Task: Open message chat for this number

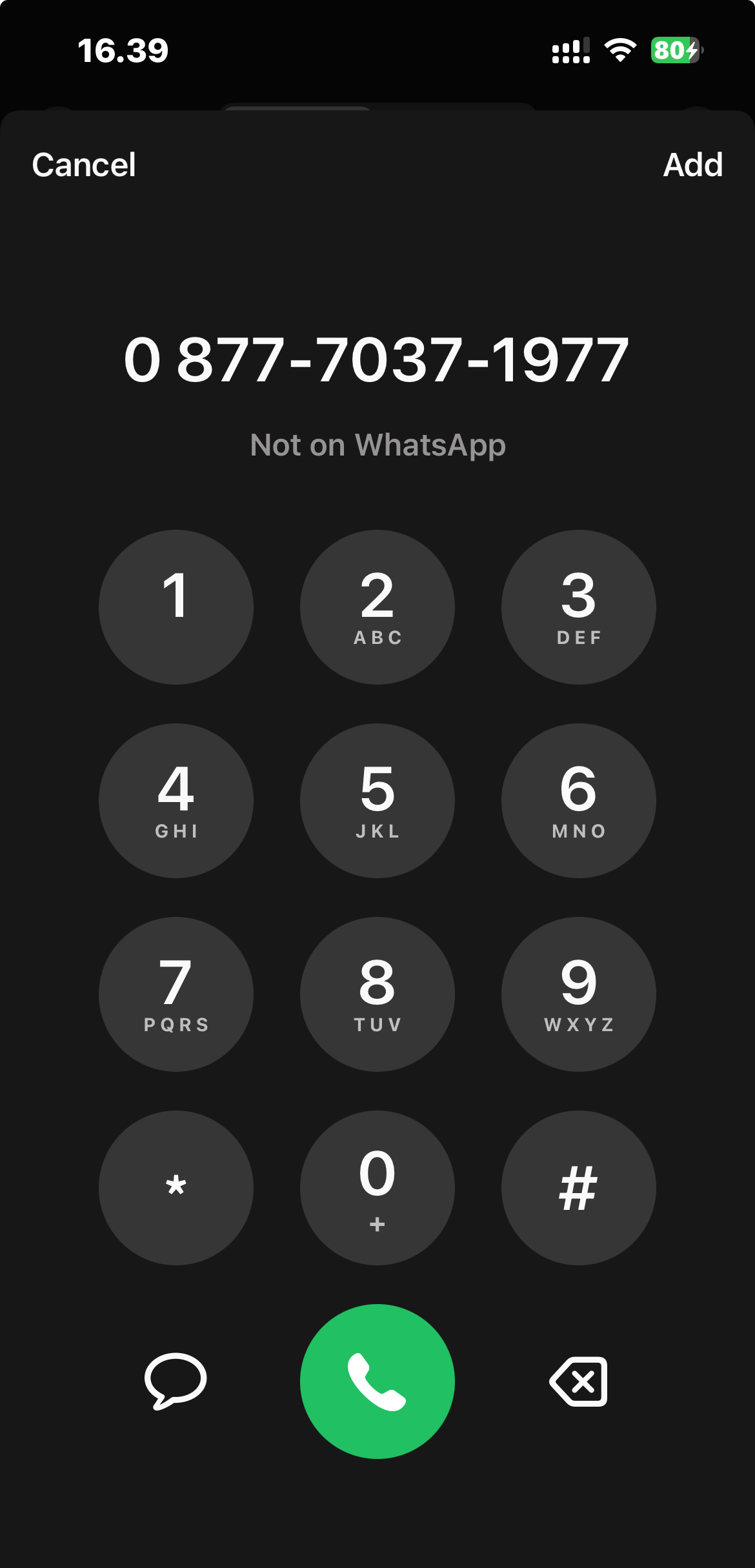Action: tap(176, 1381)
